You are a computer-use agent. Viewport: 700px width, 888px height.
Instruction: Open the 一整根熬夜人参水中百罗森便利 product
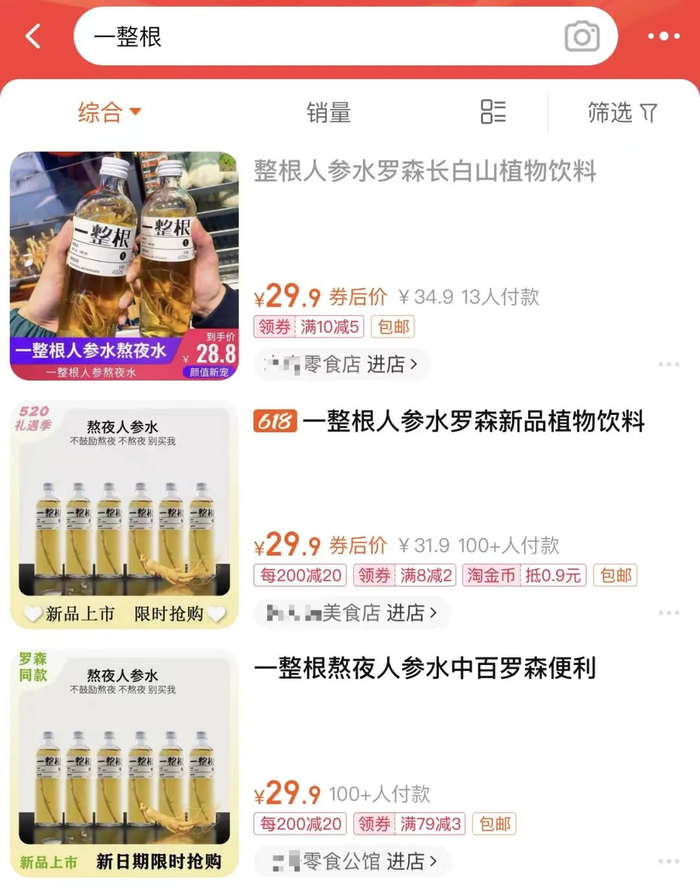(x=425, y=668)
